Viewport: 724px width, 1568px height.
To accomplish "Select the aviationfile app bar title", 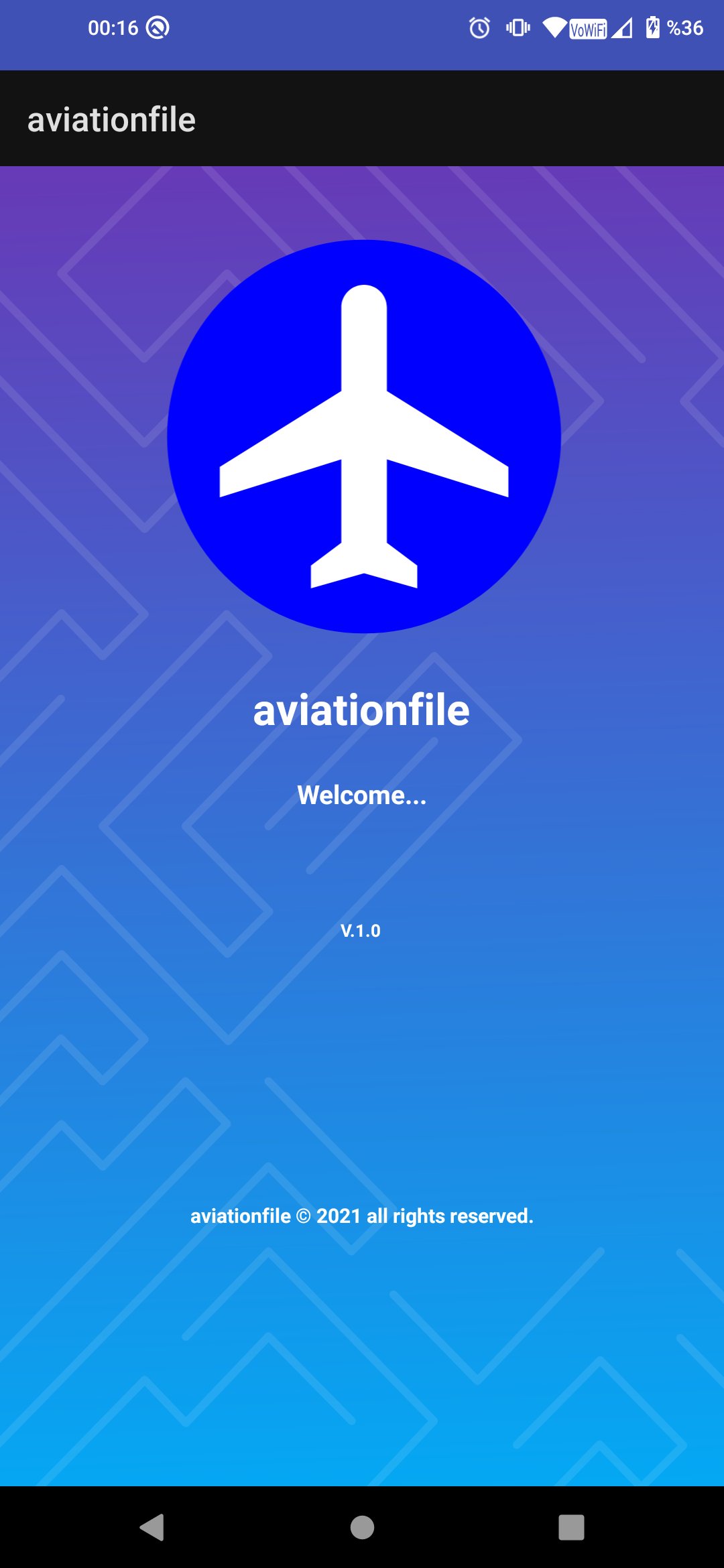I will (111, 119).
